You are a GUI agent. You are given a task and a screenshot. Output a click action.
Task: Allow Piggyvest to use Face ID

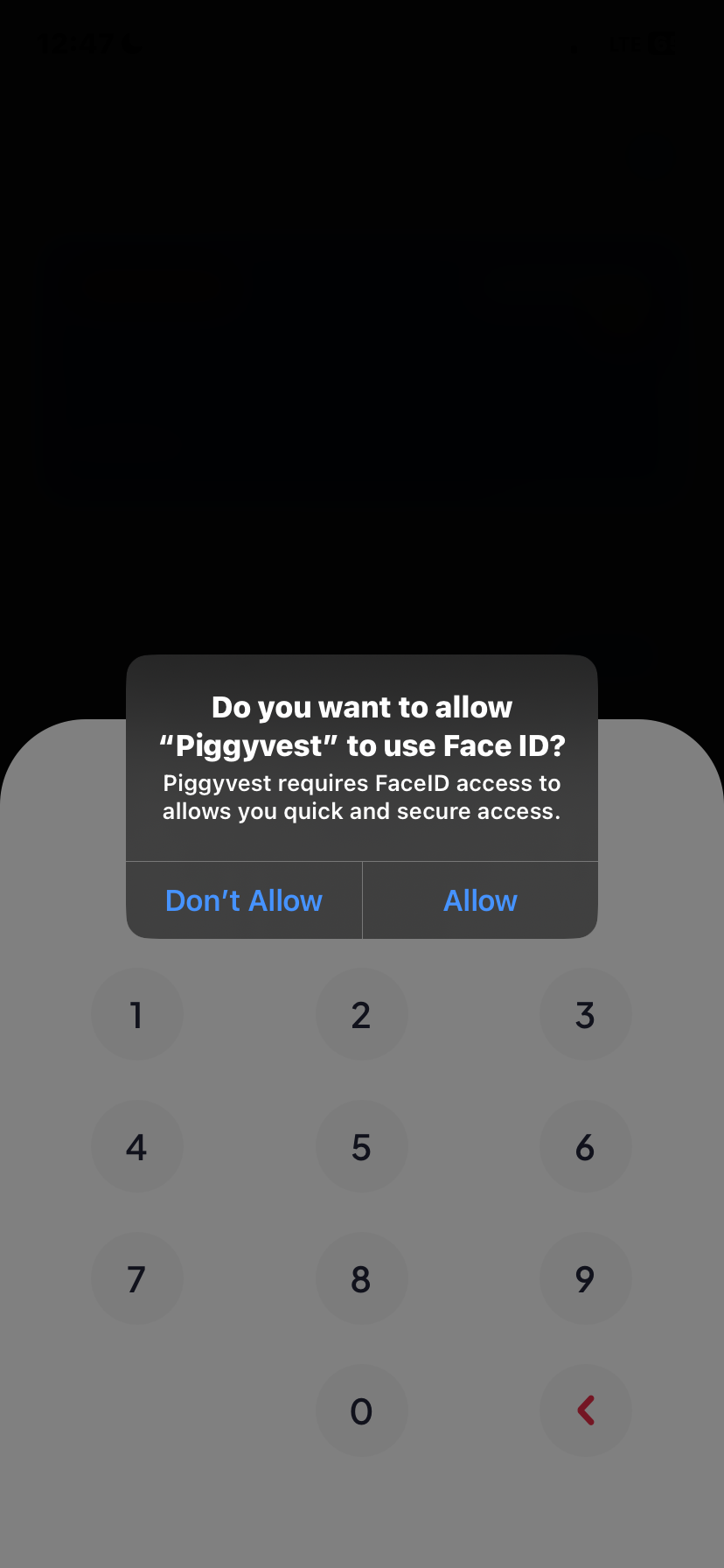tap(480, 899)
